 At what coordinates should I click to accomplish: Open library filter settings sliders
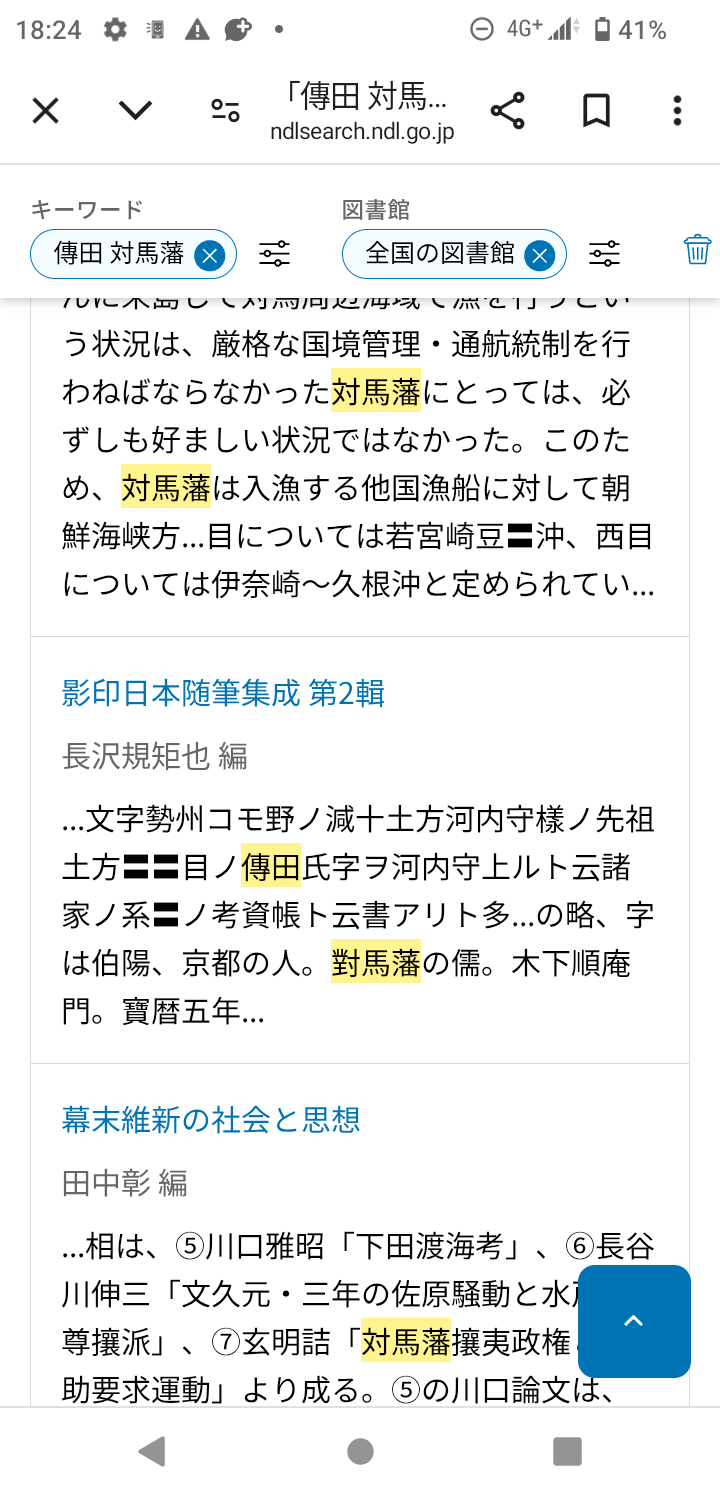pyautogui.click(x=604, y=254)
